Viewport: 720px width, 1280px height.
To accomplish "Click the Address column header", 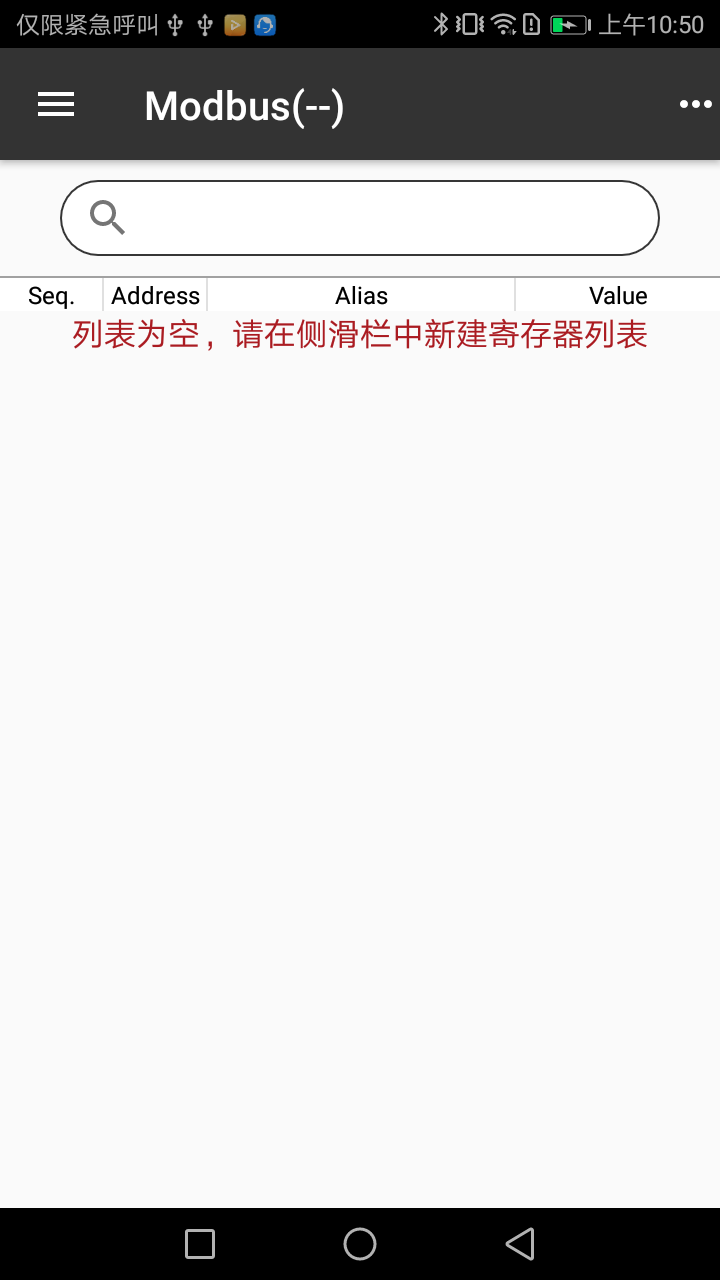I will [155, 295].
